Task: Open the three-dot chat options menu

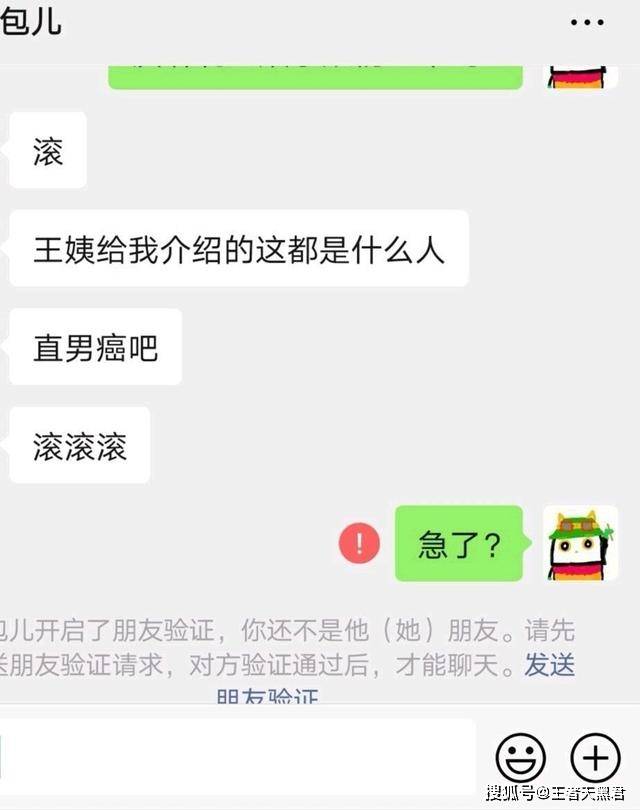Action: (587, 22)
